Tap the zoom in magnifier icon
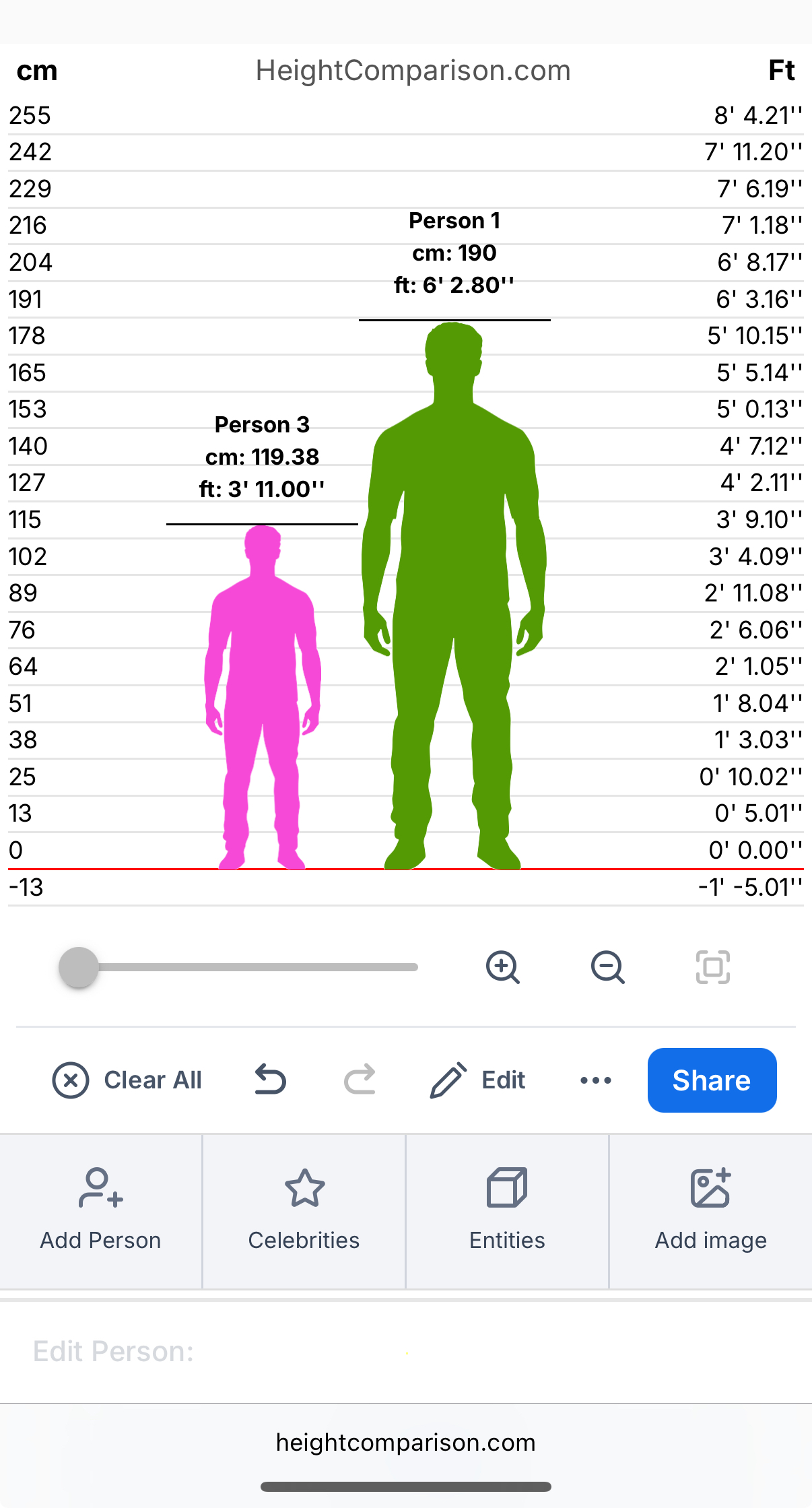Screen dimensions: 812x1508 coord(502,967)
